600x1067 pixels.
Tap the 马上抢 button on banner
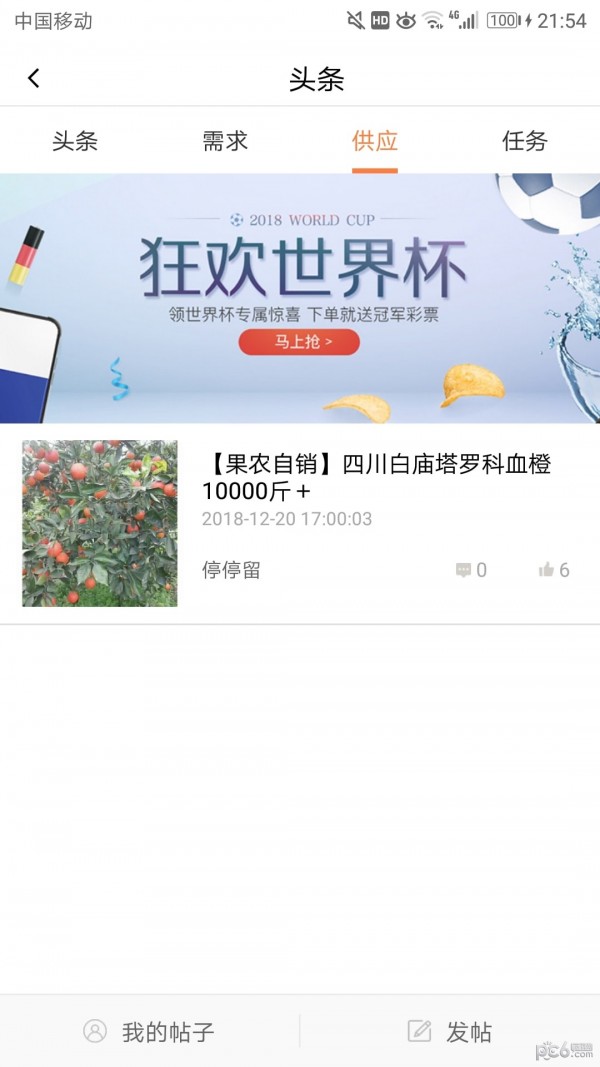(x=298, y=342)
